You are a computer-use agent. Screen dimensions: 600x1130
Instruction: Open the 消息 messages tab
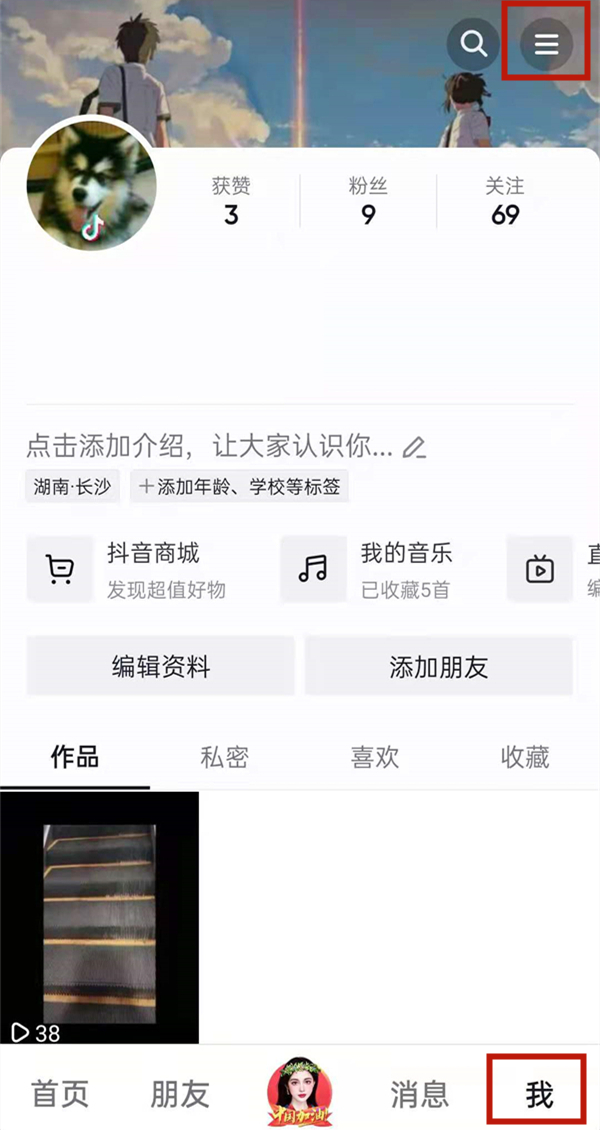[x=419, y=1094]
